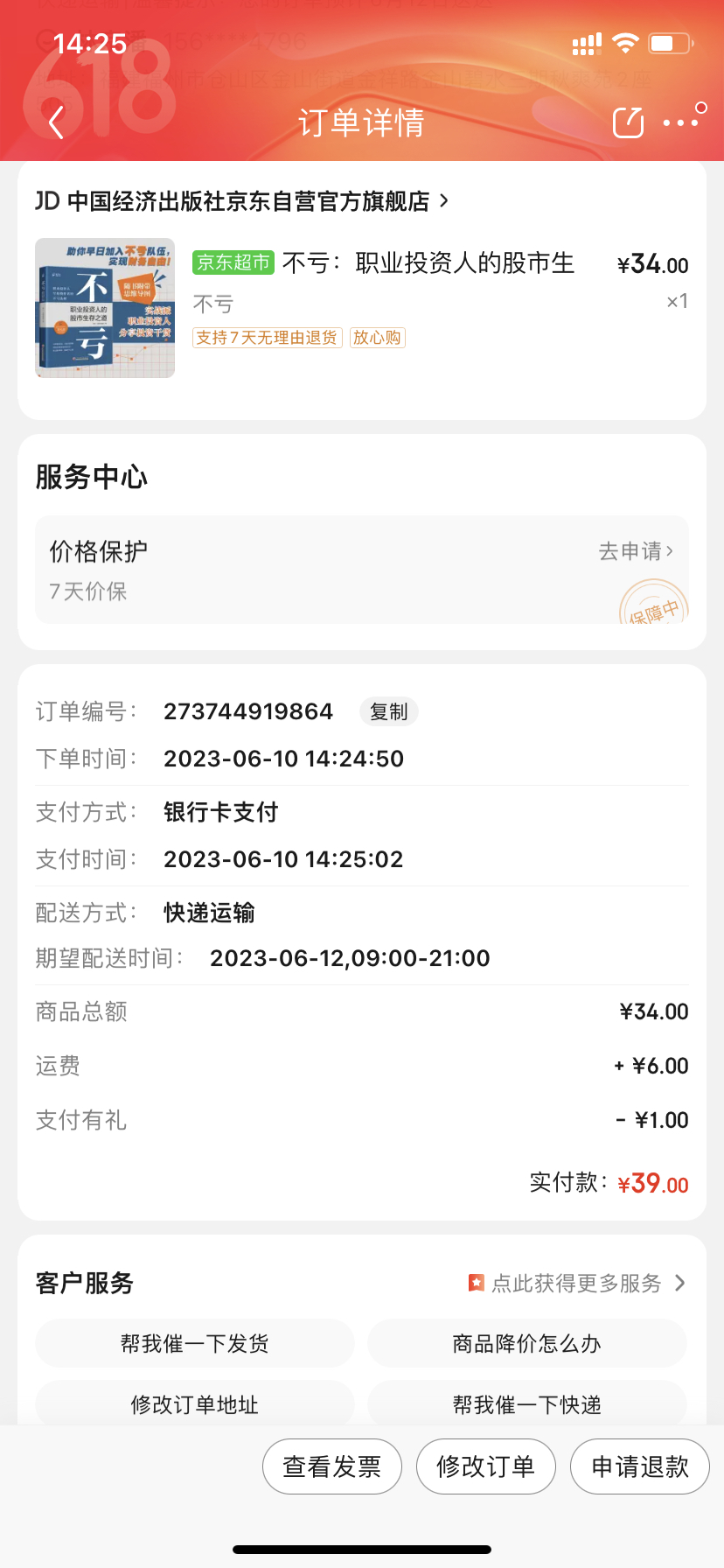Apply for price protection via 去申请

click(636, 551)
